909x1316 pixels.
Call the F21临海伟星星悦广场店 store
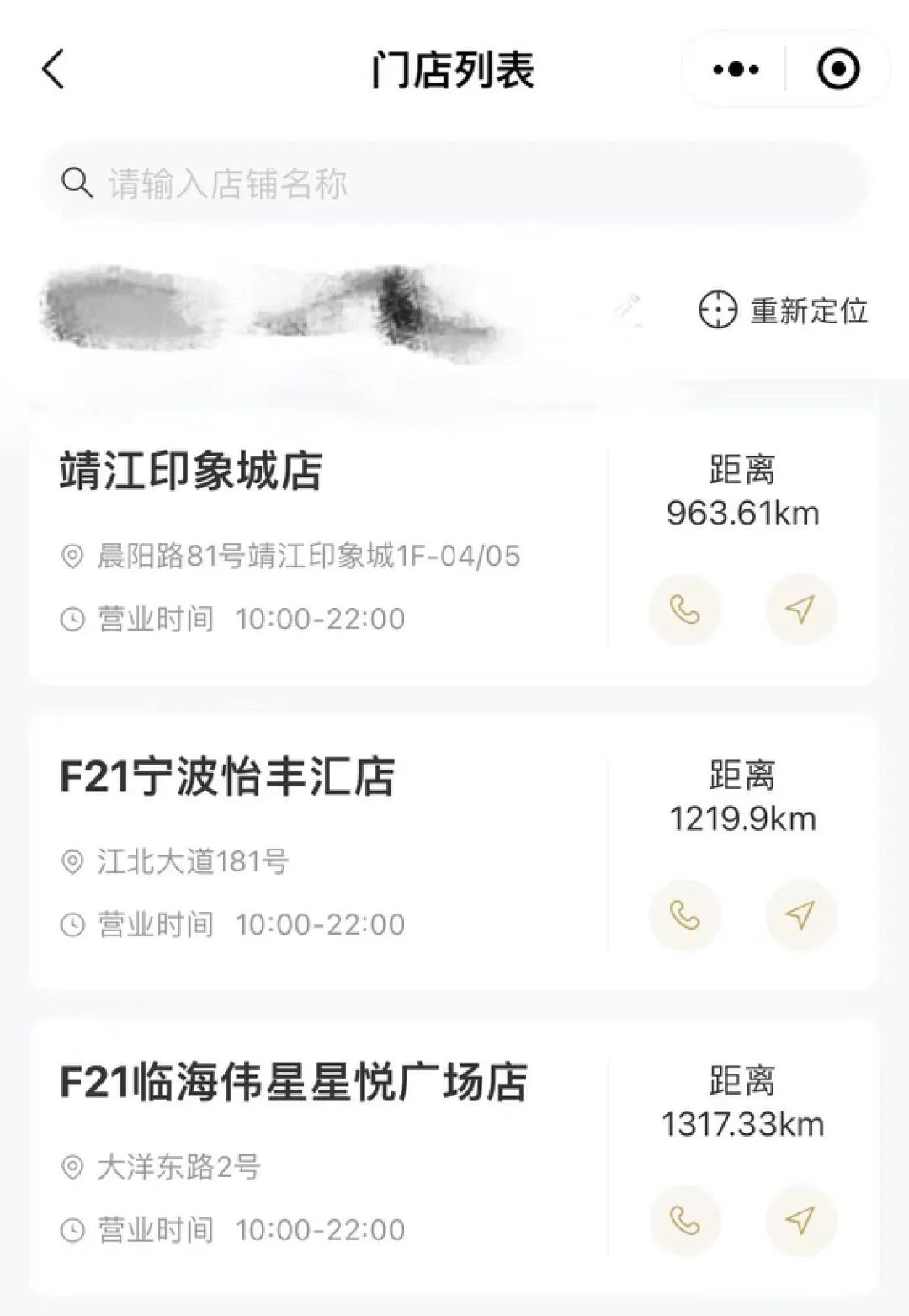coord(685,1221)
